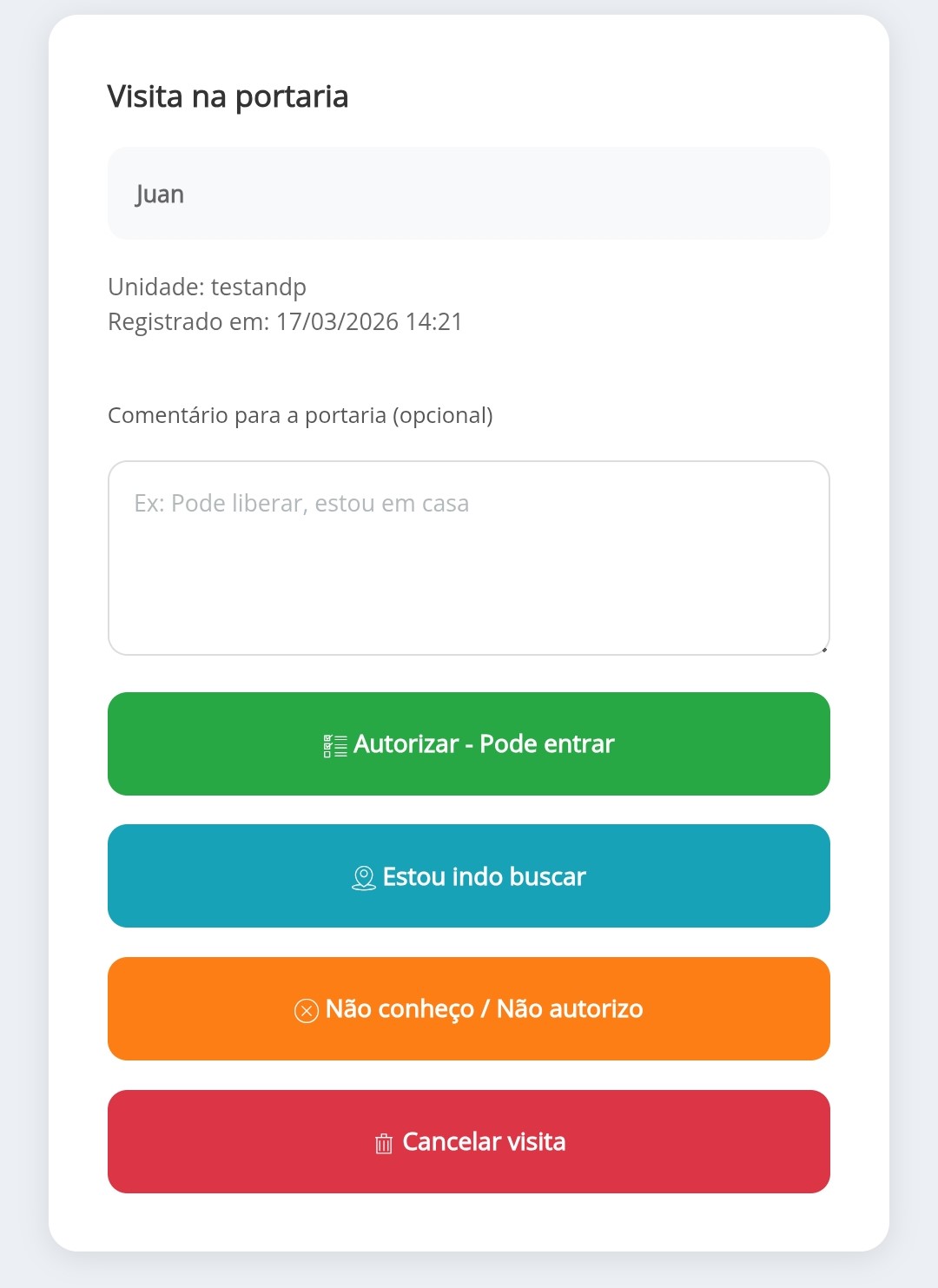Click the 'Visita na portaria' title
The image size is (938, 1288).
(228, 96)
